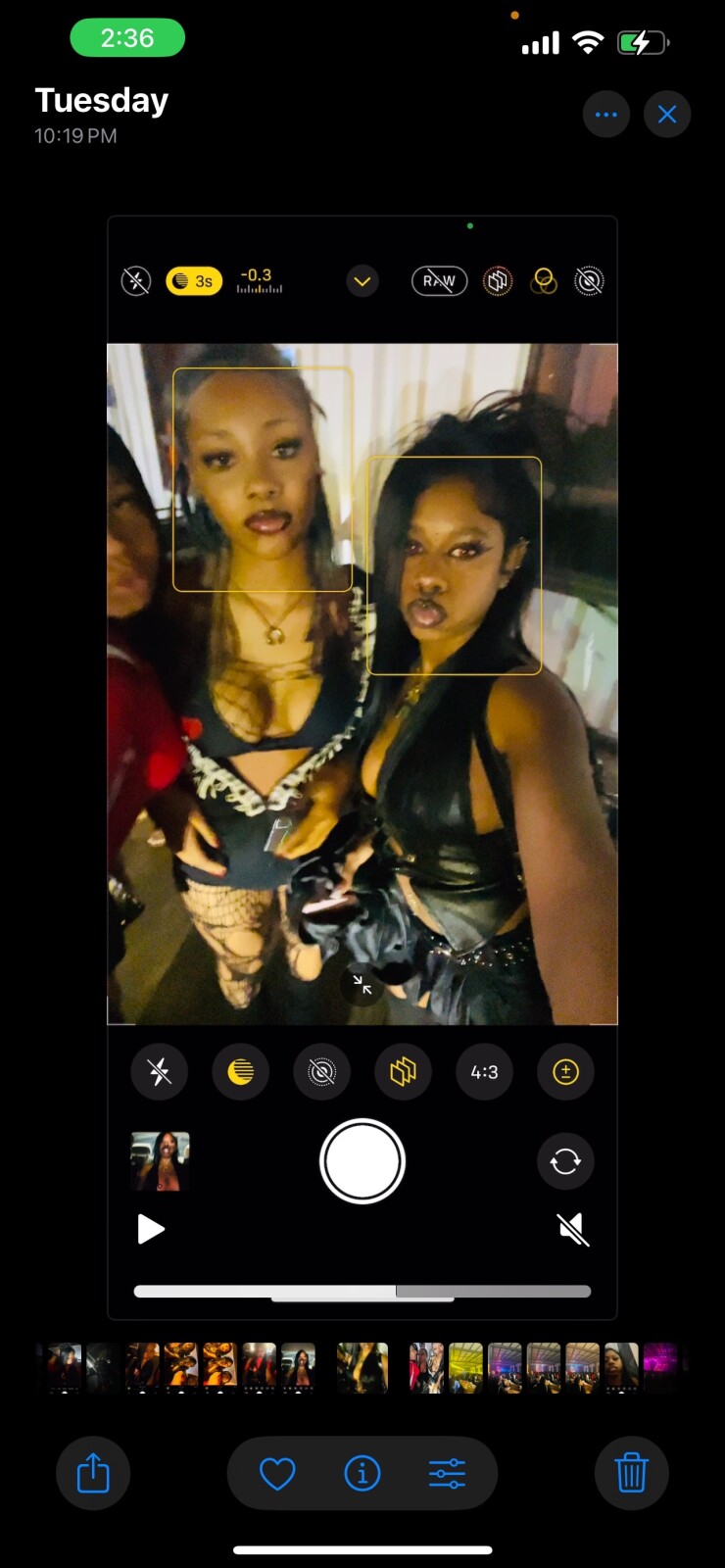Favorite this video with the heart
Image resolution: width=725 pixels, height=1568 pixels.
pos(277,1472)
